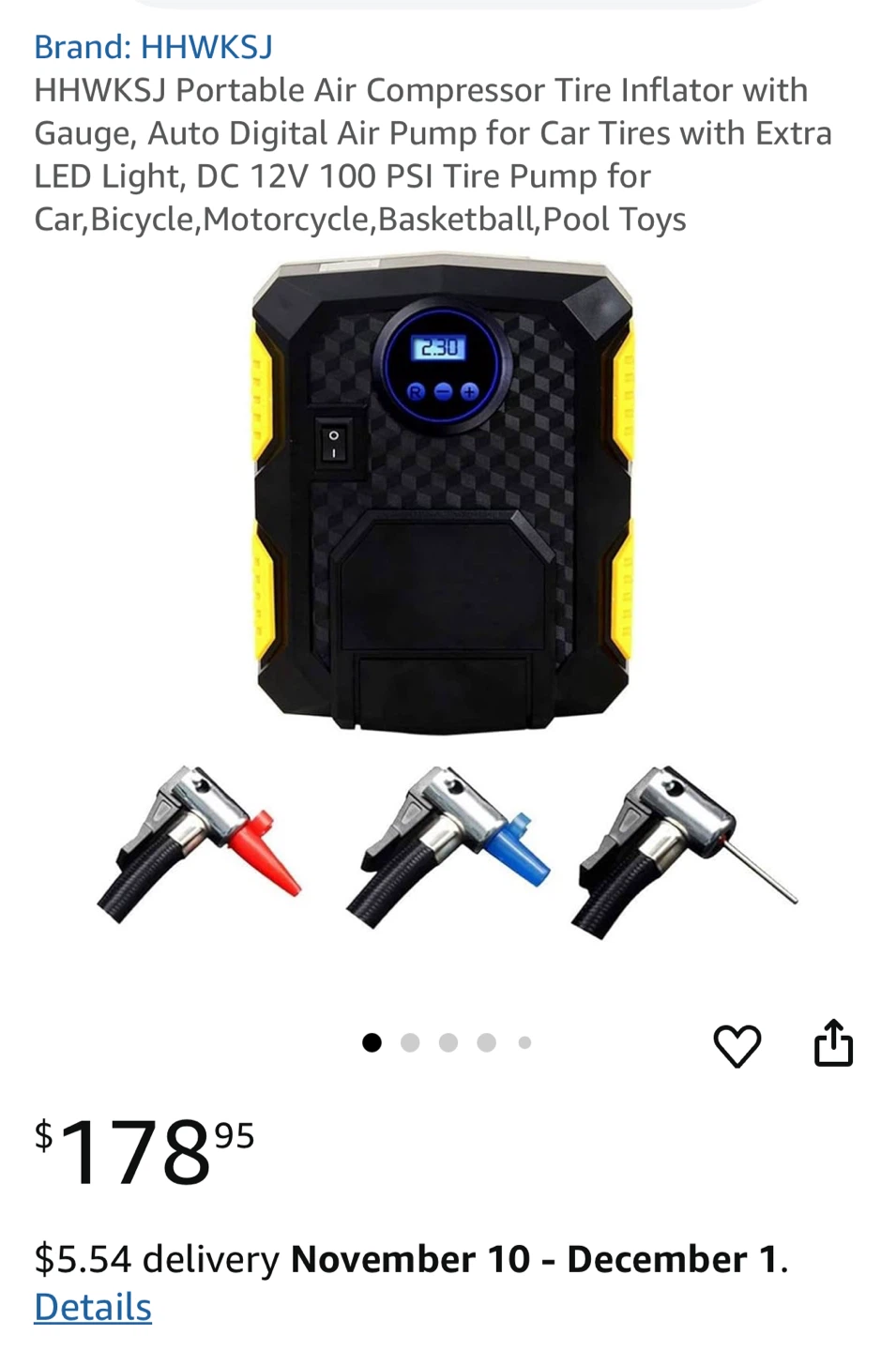The image size is (896, 1351).
Task: Open the HHWKSJ brand link
Action: 153,47
